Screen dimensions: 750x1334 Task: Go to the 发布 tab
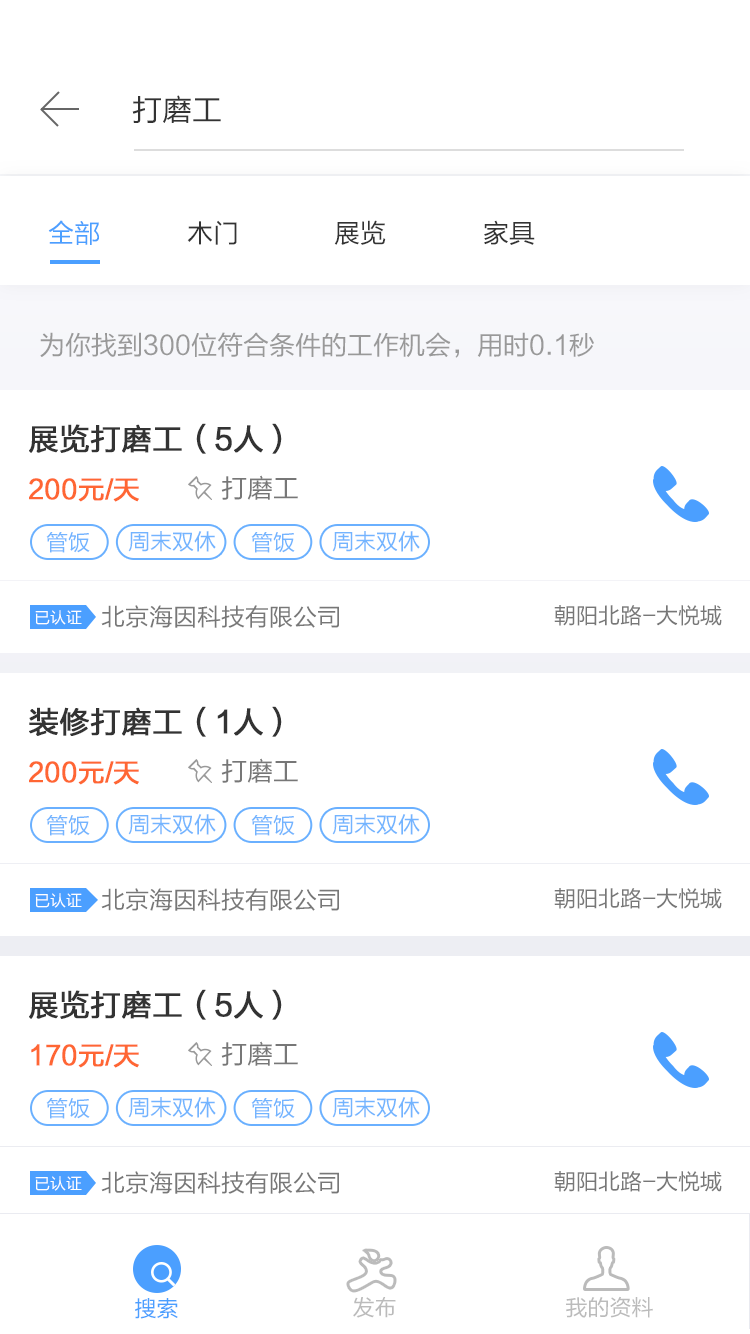tap(373, 1283)
